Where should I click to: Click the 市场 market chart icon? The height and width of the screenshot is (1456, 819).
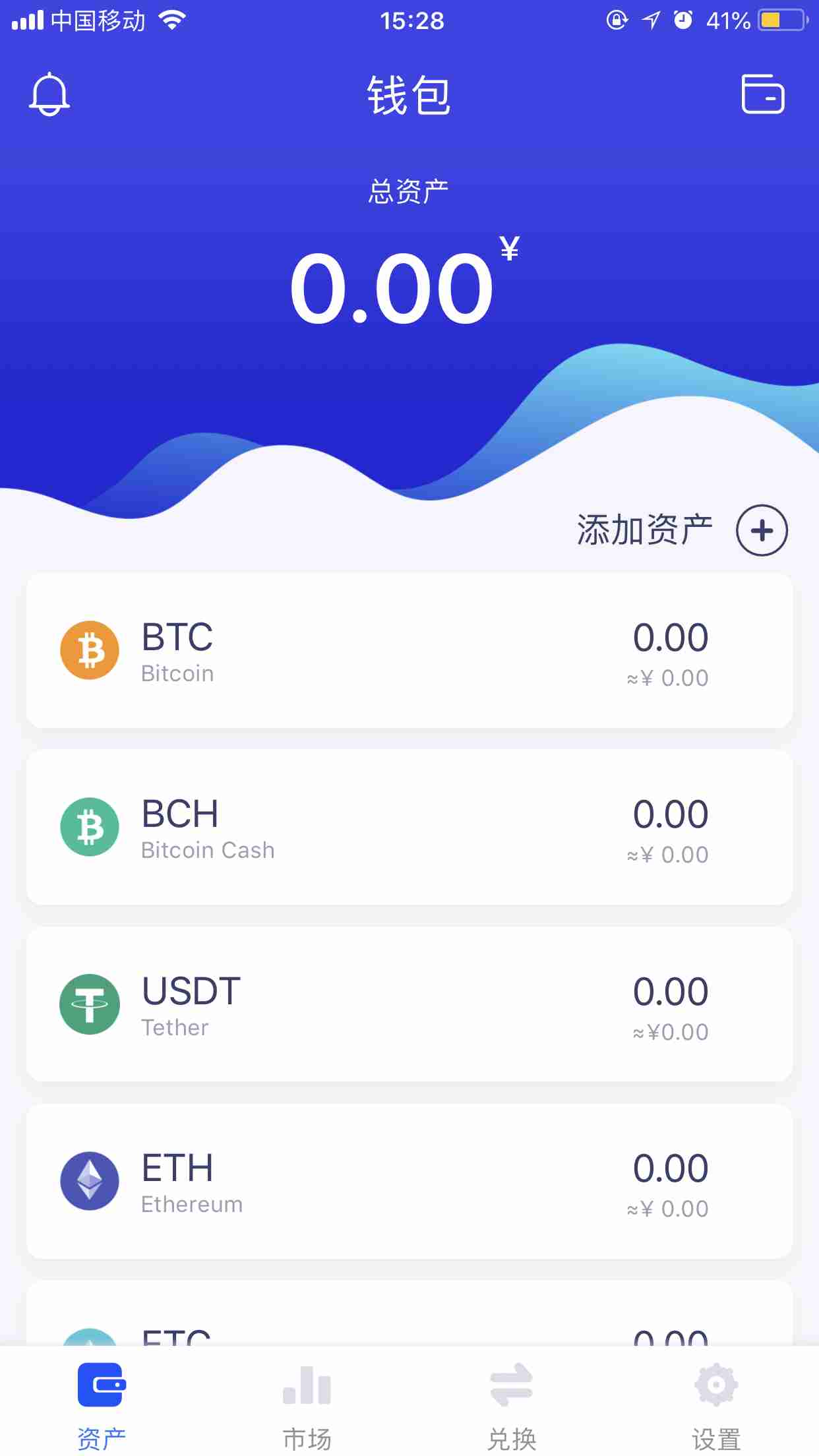tap(307, 1384)
